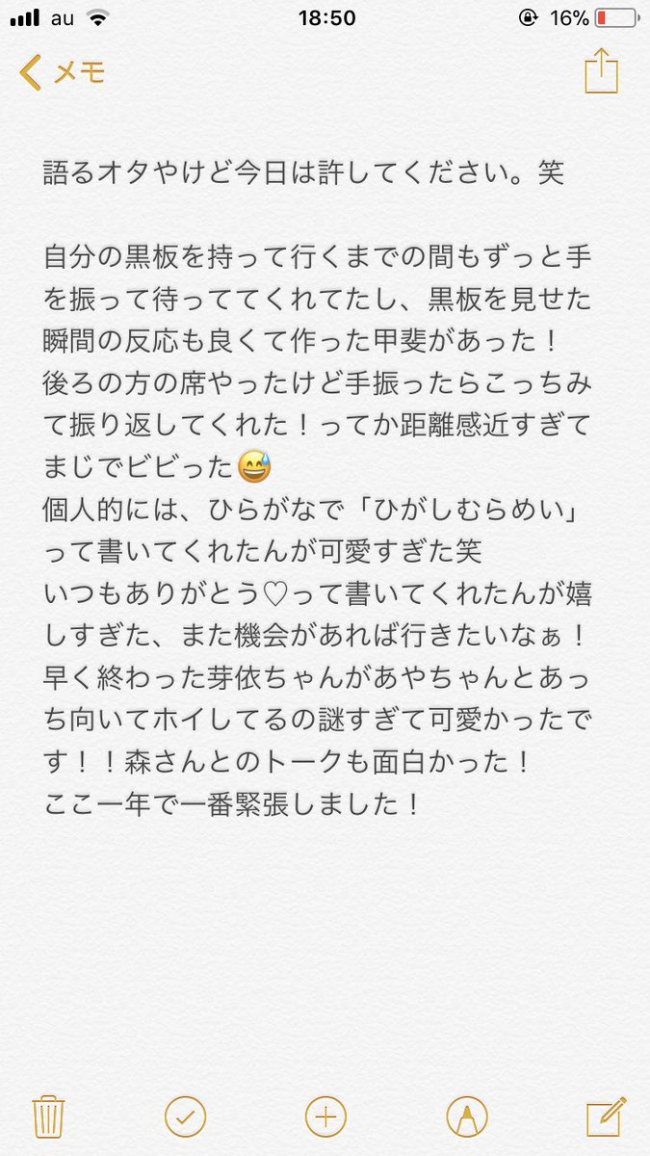Go back to the メモ list
This screenshot has width=650, height=1156.
tap(63, 72)
